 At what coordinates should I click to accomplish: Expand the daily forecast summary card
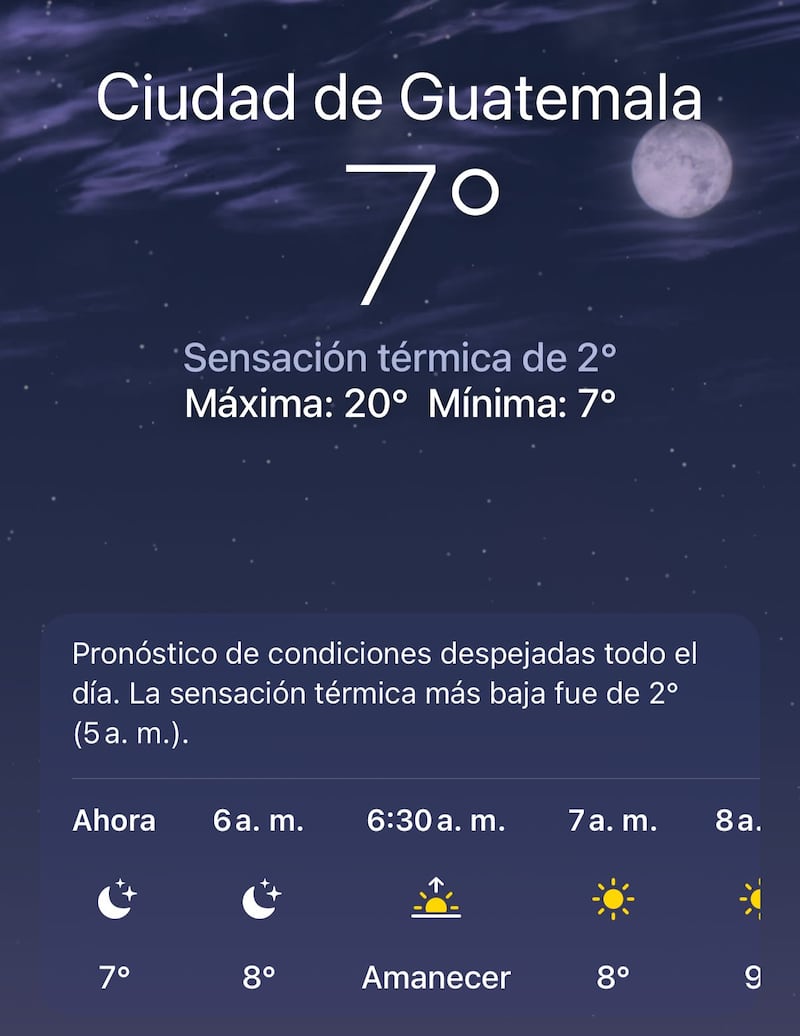pyautogui.click(x=400, y=692)
